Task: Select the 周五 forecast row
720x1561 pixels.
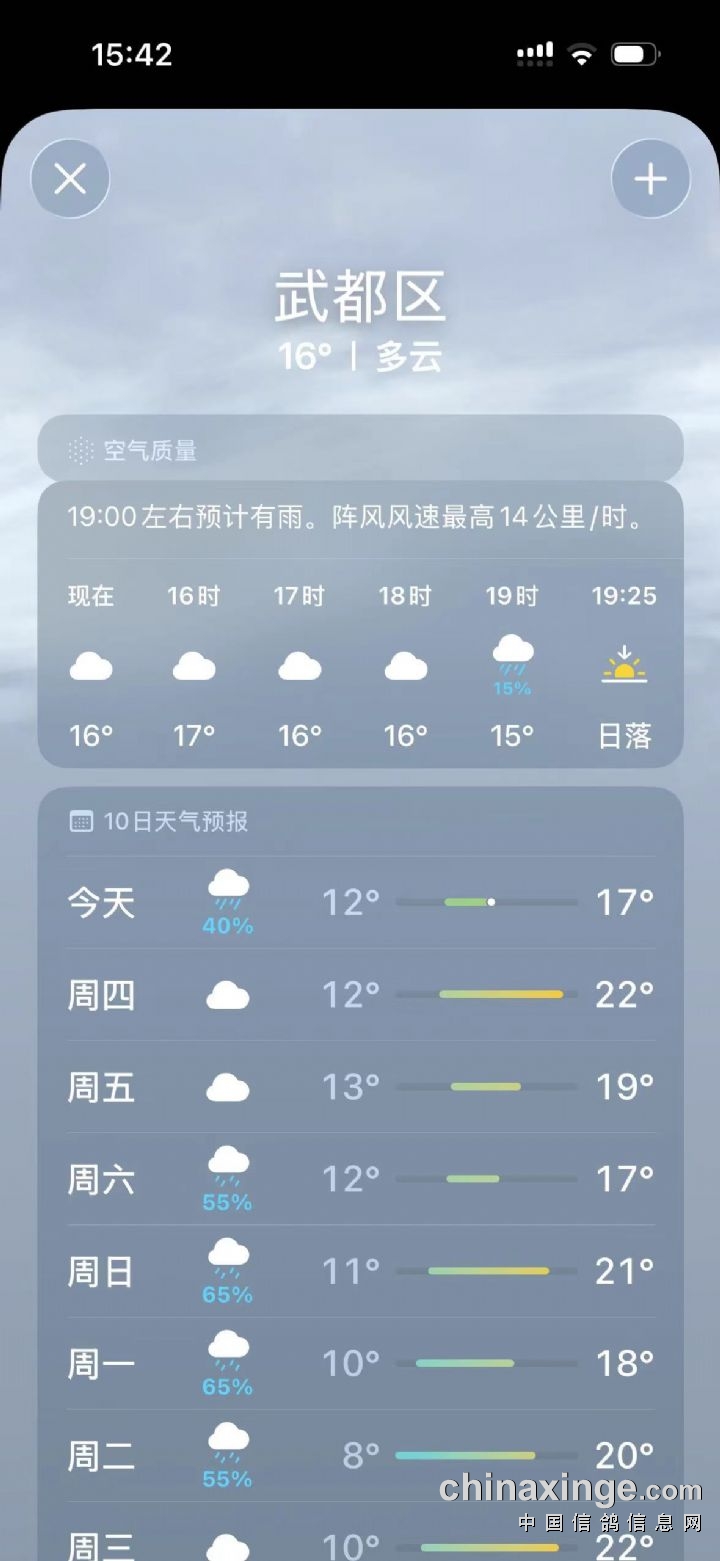Action: coord(360,1087)
